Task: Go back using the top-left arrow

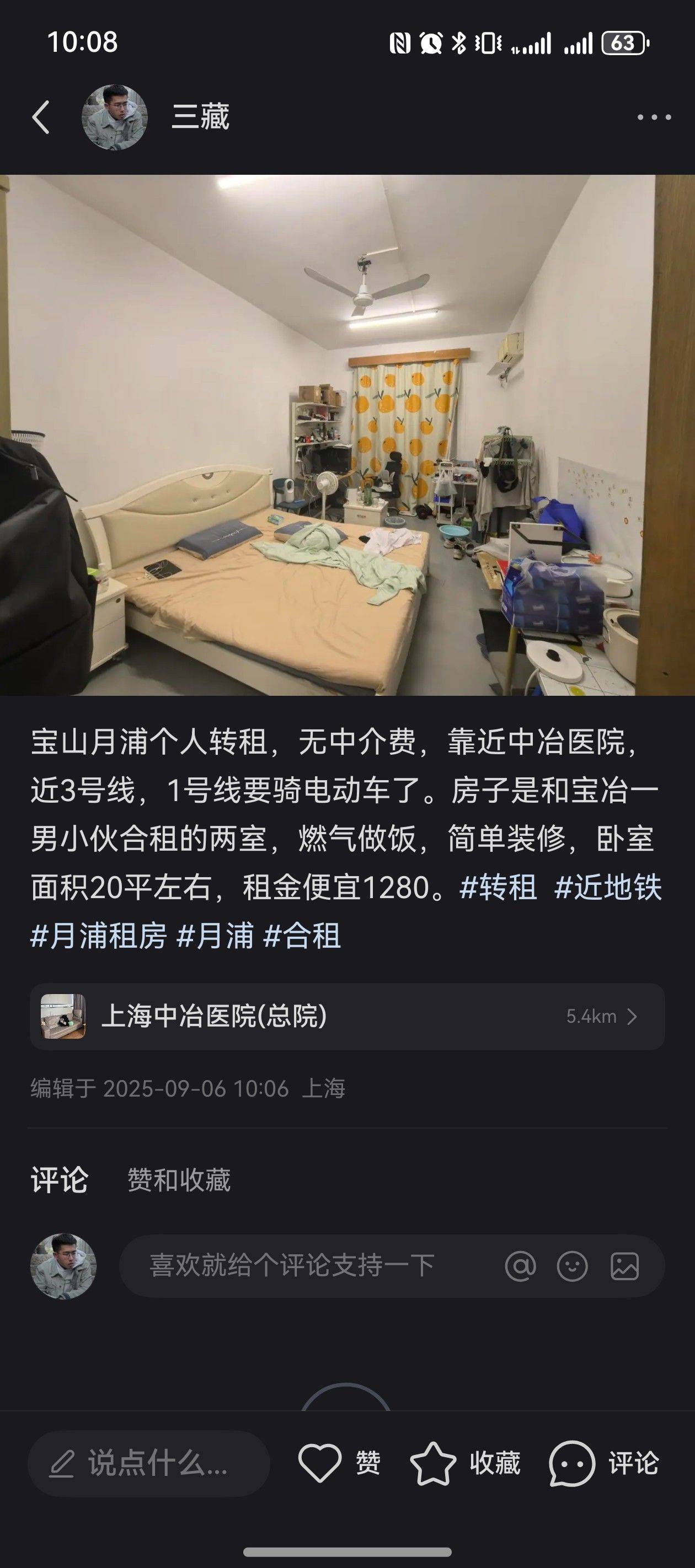Action: (x=41, y=117)
